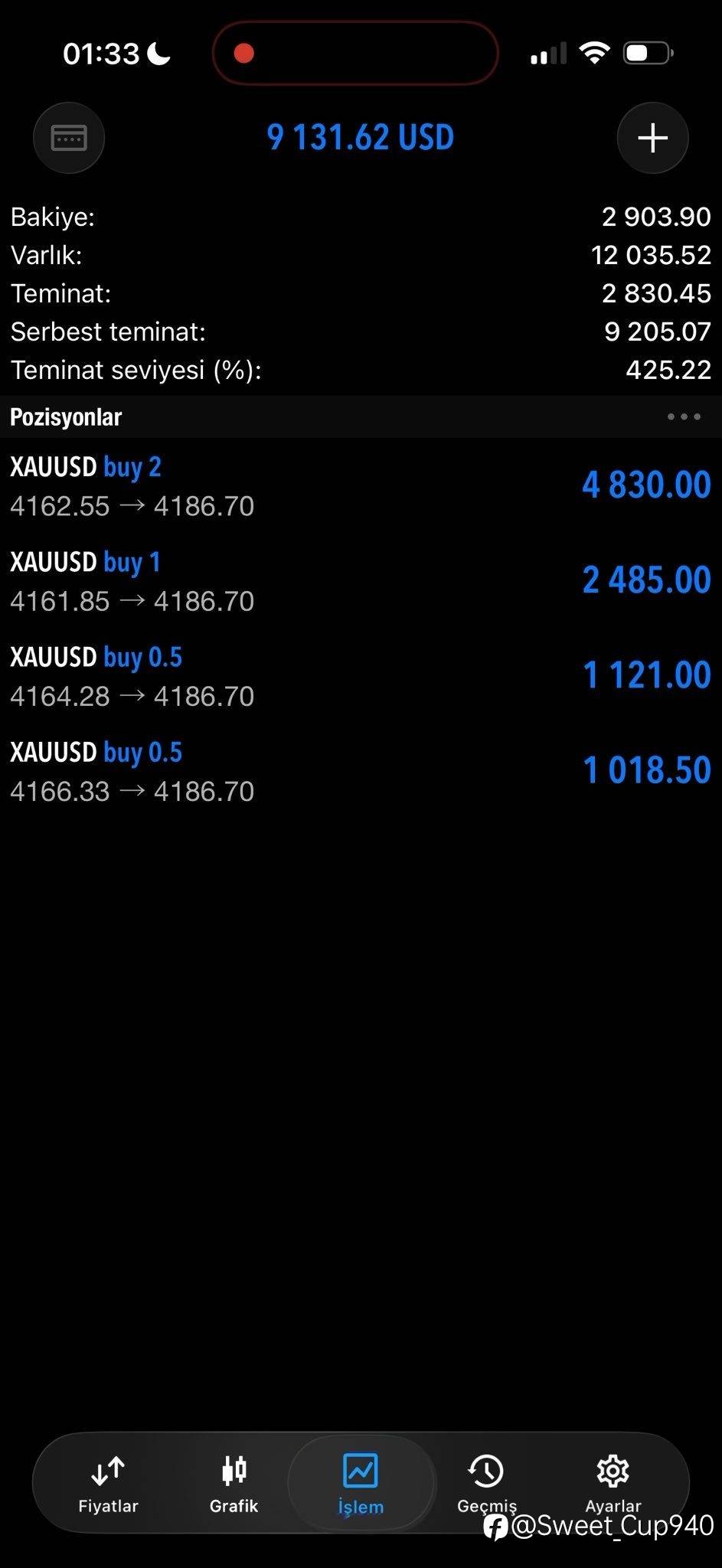Open XAUUSD buy 0.5 position at 4166.33
The height and width of the screenshot is (1568, 722).
pos(361,770)
